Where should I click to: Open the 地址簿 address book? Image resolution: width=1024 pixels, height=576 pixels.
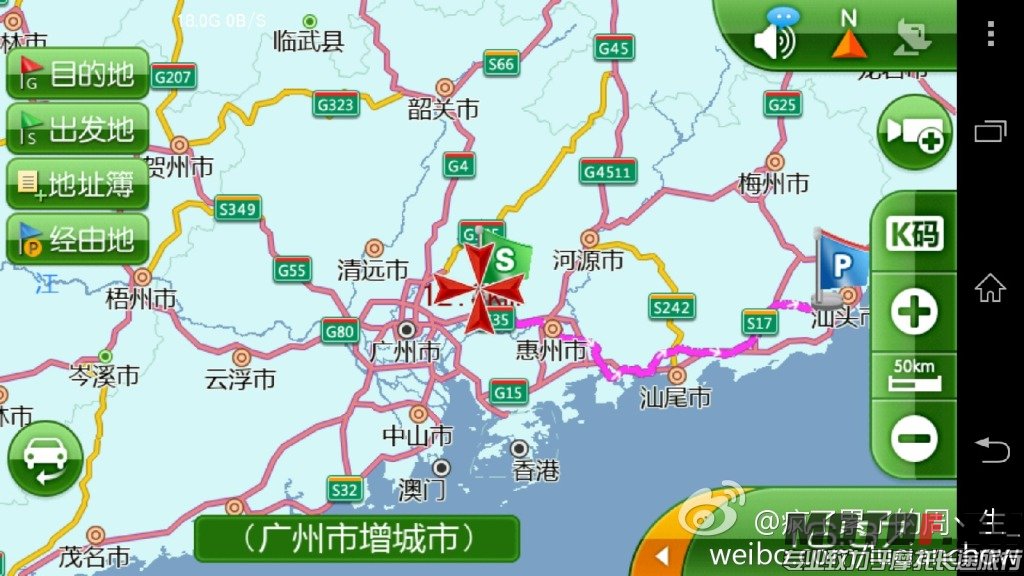[x=78, y=183]
